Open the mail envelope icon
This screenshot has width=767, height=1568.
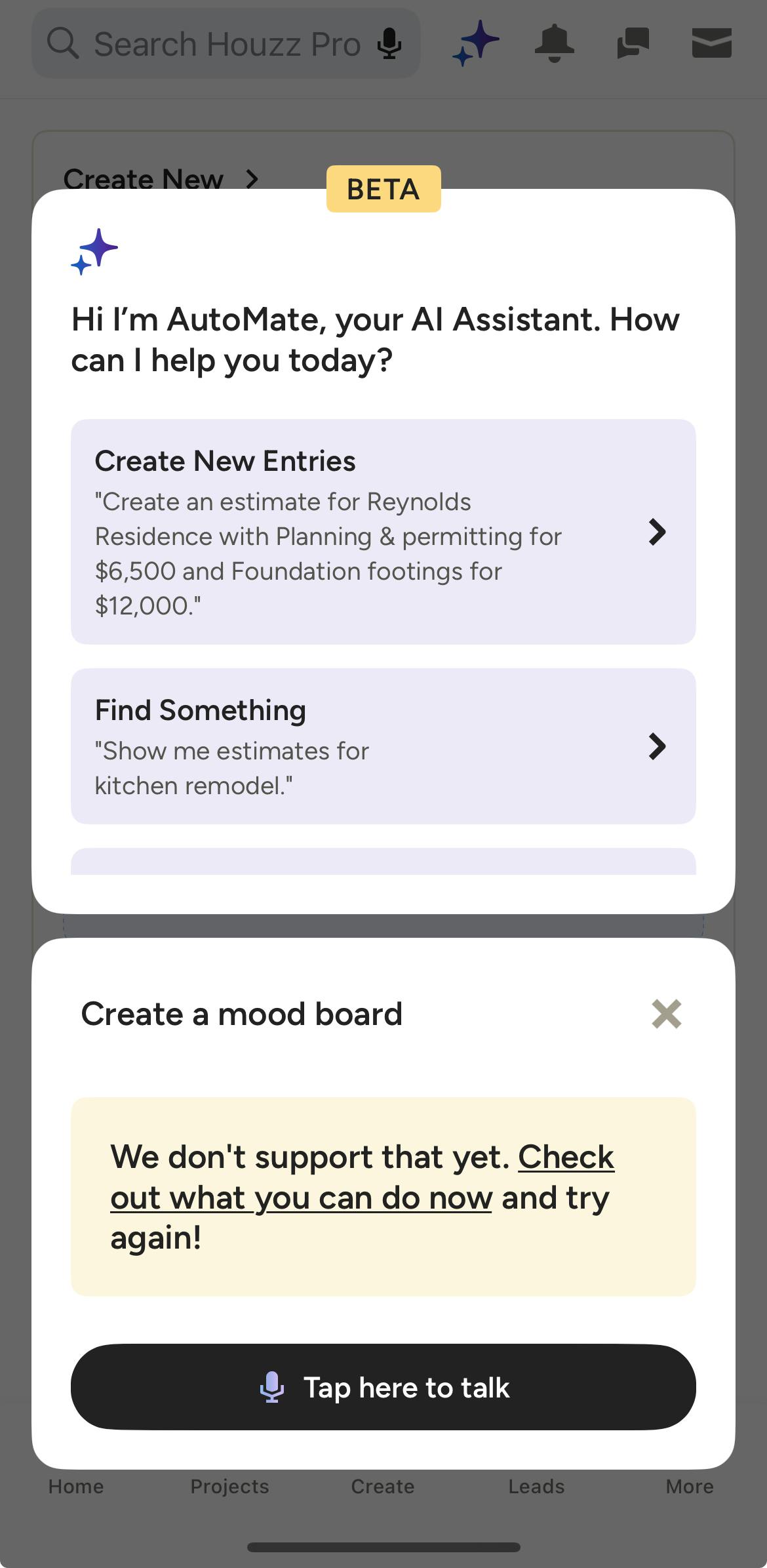click(x=712, y=43)
